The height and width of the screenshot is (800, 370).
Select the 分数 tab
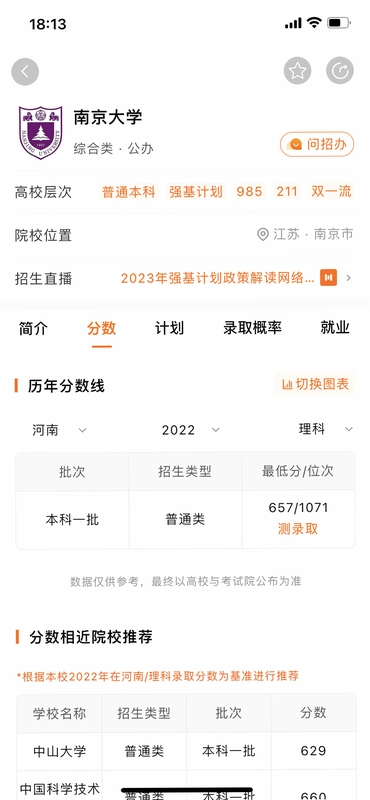(x=102, y=328)
